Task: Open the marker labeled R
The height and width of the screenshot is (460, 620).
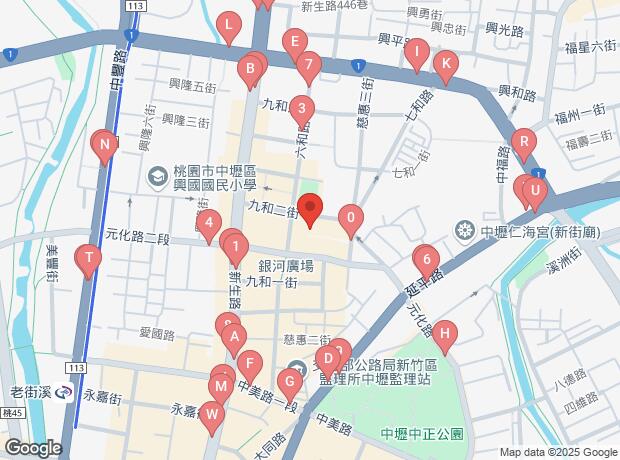Action: [522, 142]
